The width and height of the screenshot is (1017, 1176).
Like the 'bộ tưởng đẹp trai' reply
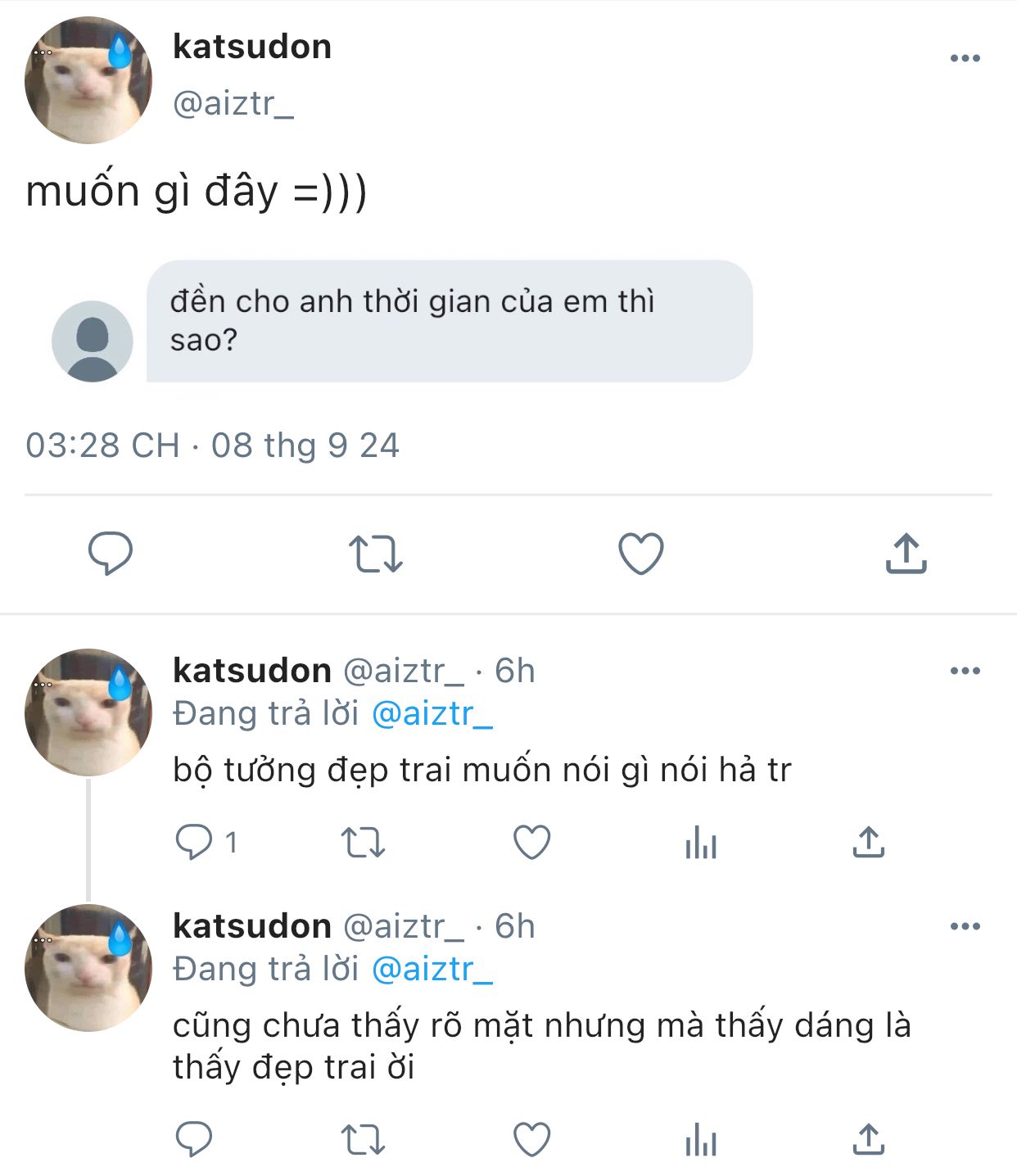click(531, 842)
